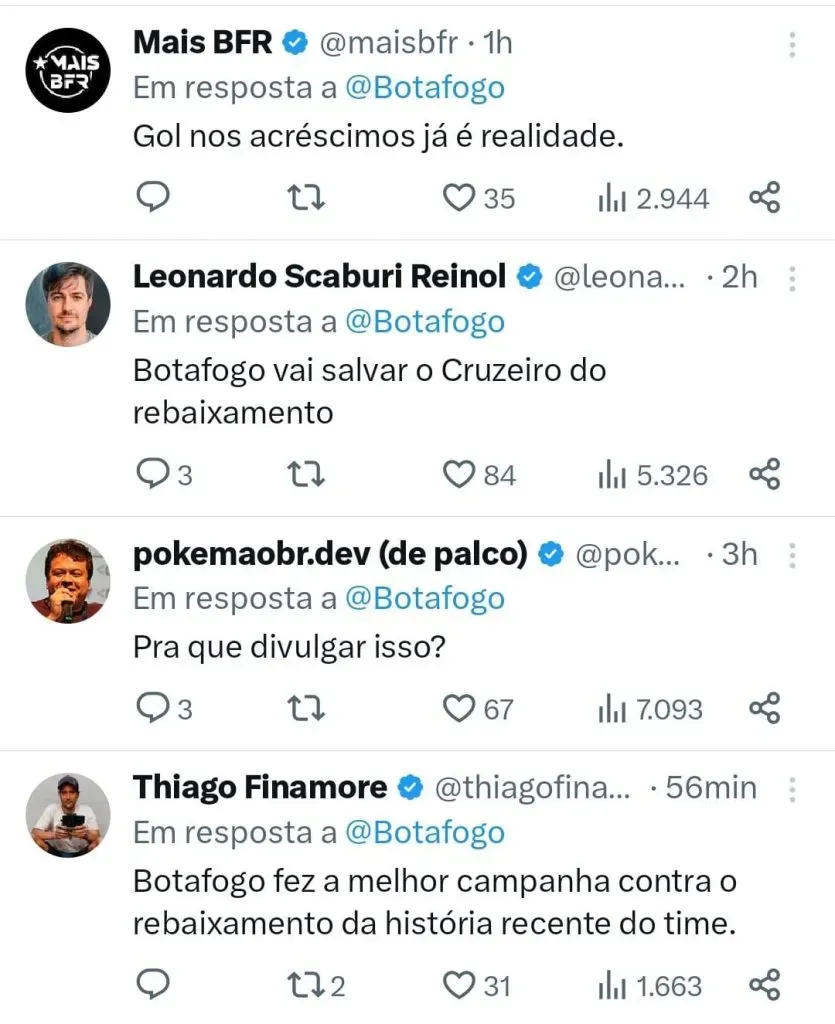835x1024 pixels.
Task: Open overflow menu on Leonardo's reply
Action: tap(792, 278)
